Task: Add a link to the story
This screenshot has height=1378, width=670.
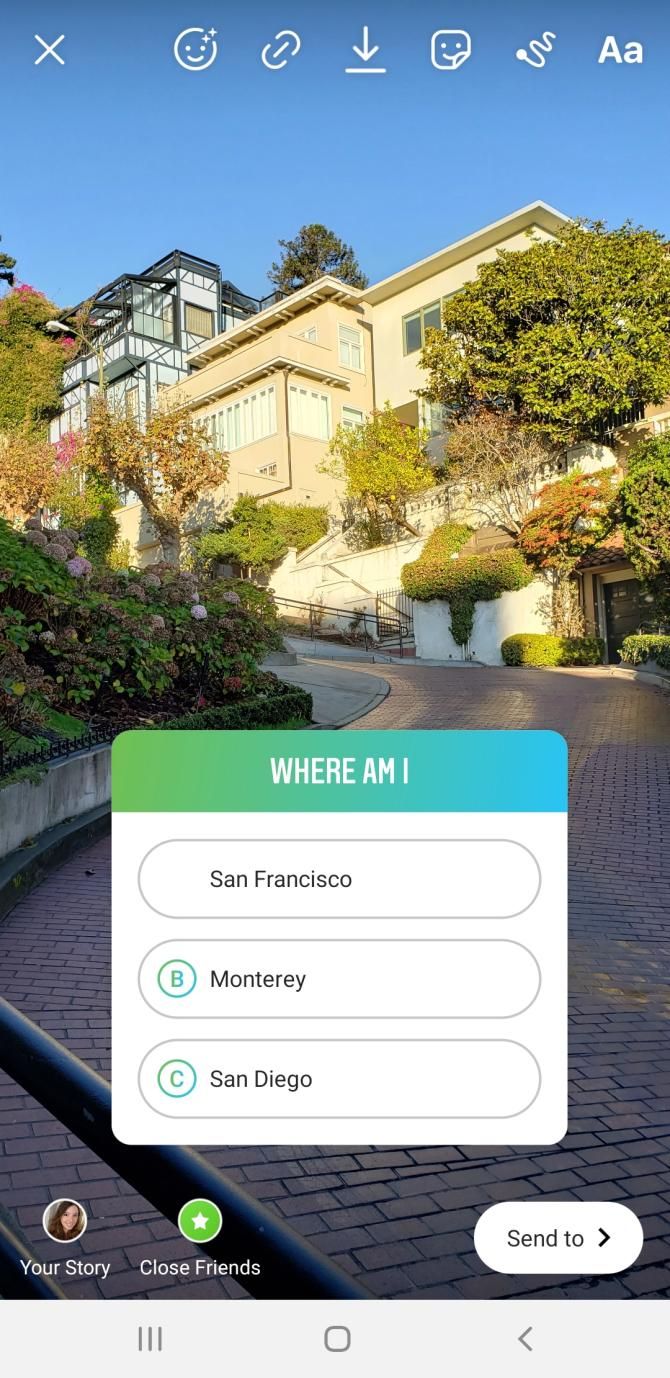Action: 281,50
